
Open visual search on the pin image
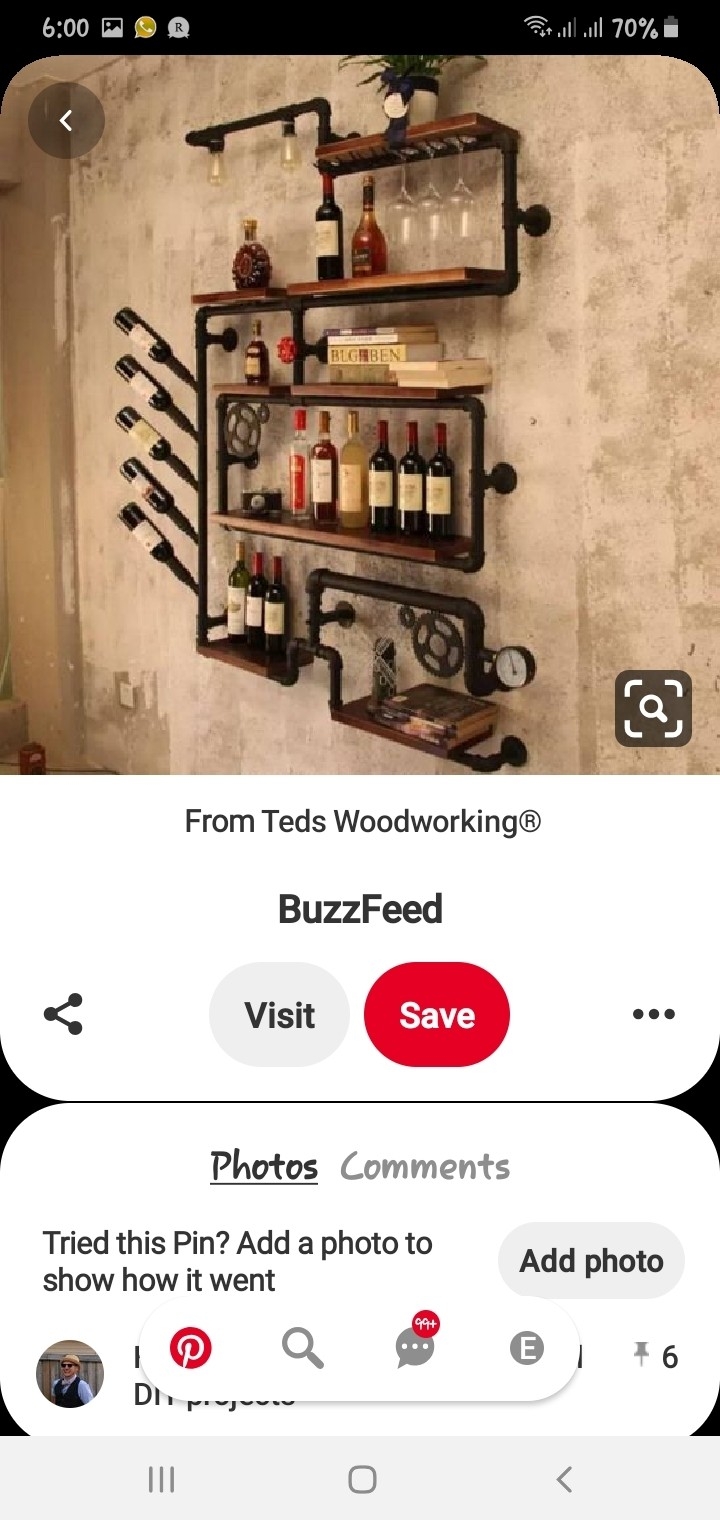click(653, 708)
